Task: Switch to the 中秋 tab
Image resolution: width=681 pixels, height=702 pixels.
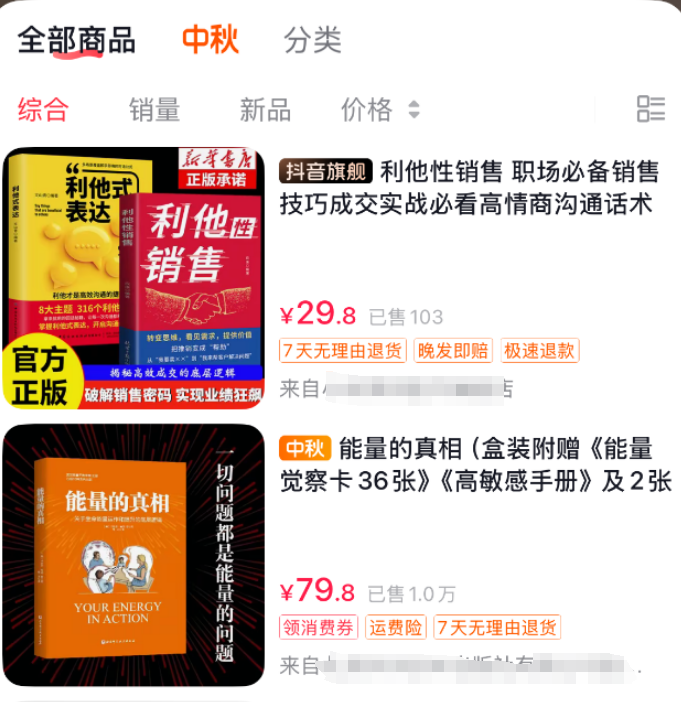Action: click(210, 40)
